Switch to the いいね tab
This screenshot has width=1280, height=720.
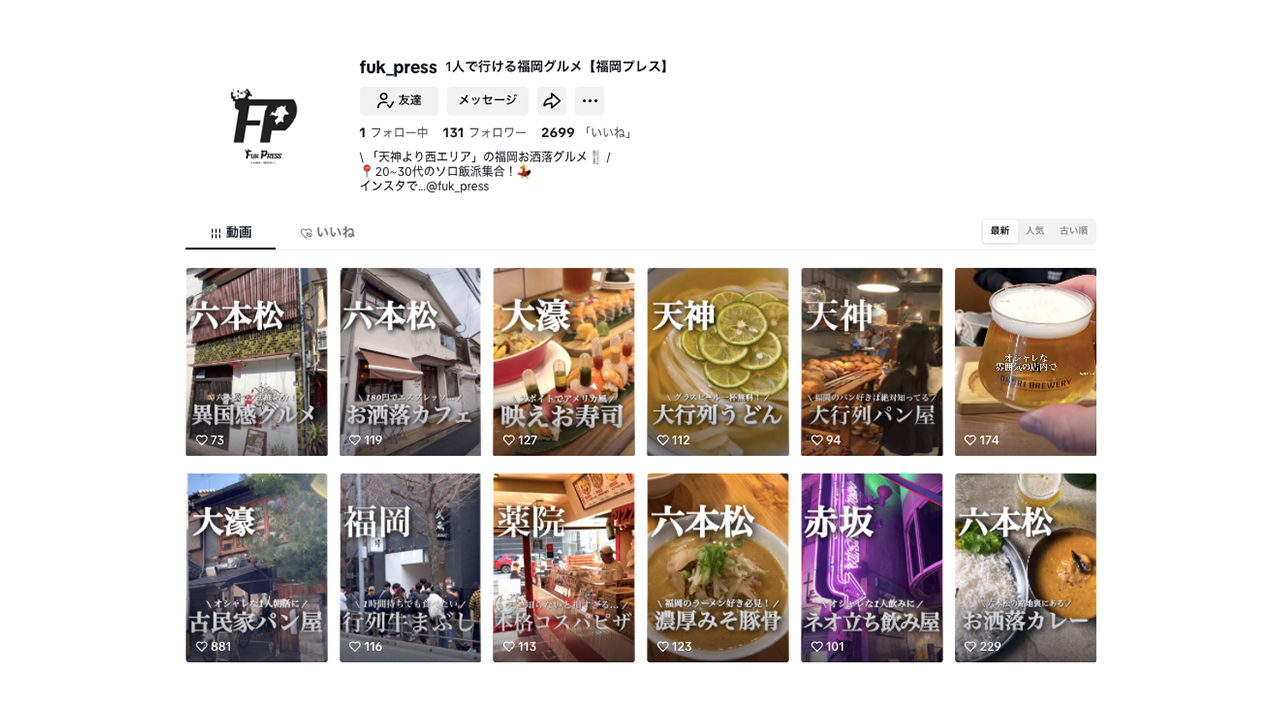327,232
